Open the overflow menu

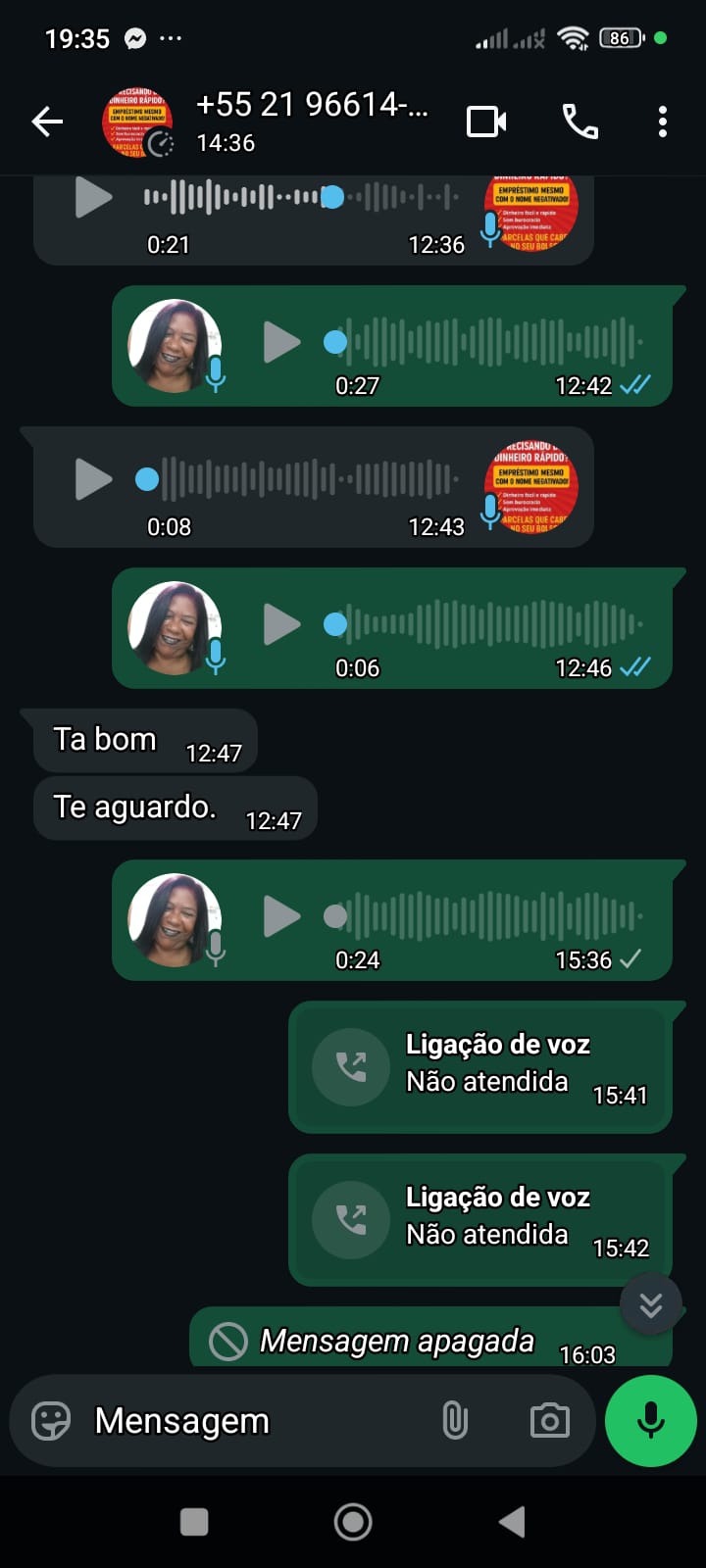(x=663, y=122)
